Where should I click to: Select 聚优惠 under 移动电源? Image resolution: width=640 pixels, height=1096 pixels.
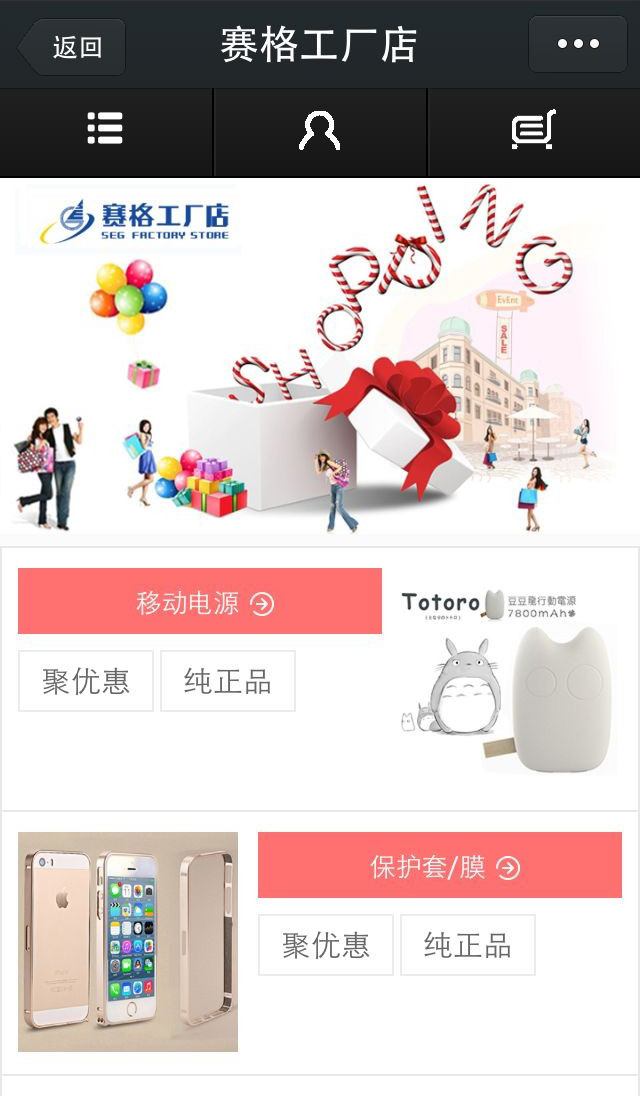click(x=86, y=681)
